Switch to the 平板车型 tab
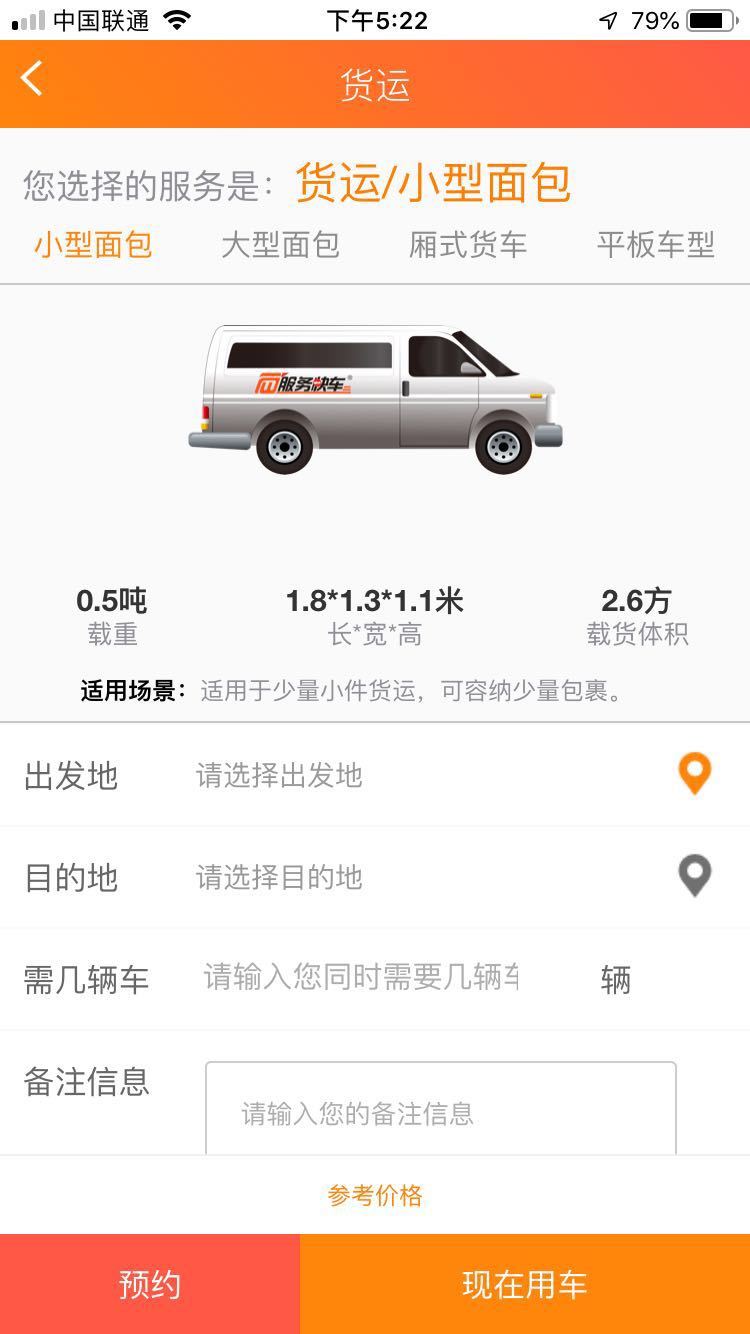This screenshot has height=1334, width=750. pos(655,245)
